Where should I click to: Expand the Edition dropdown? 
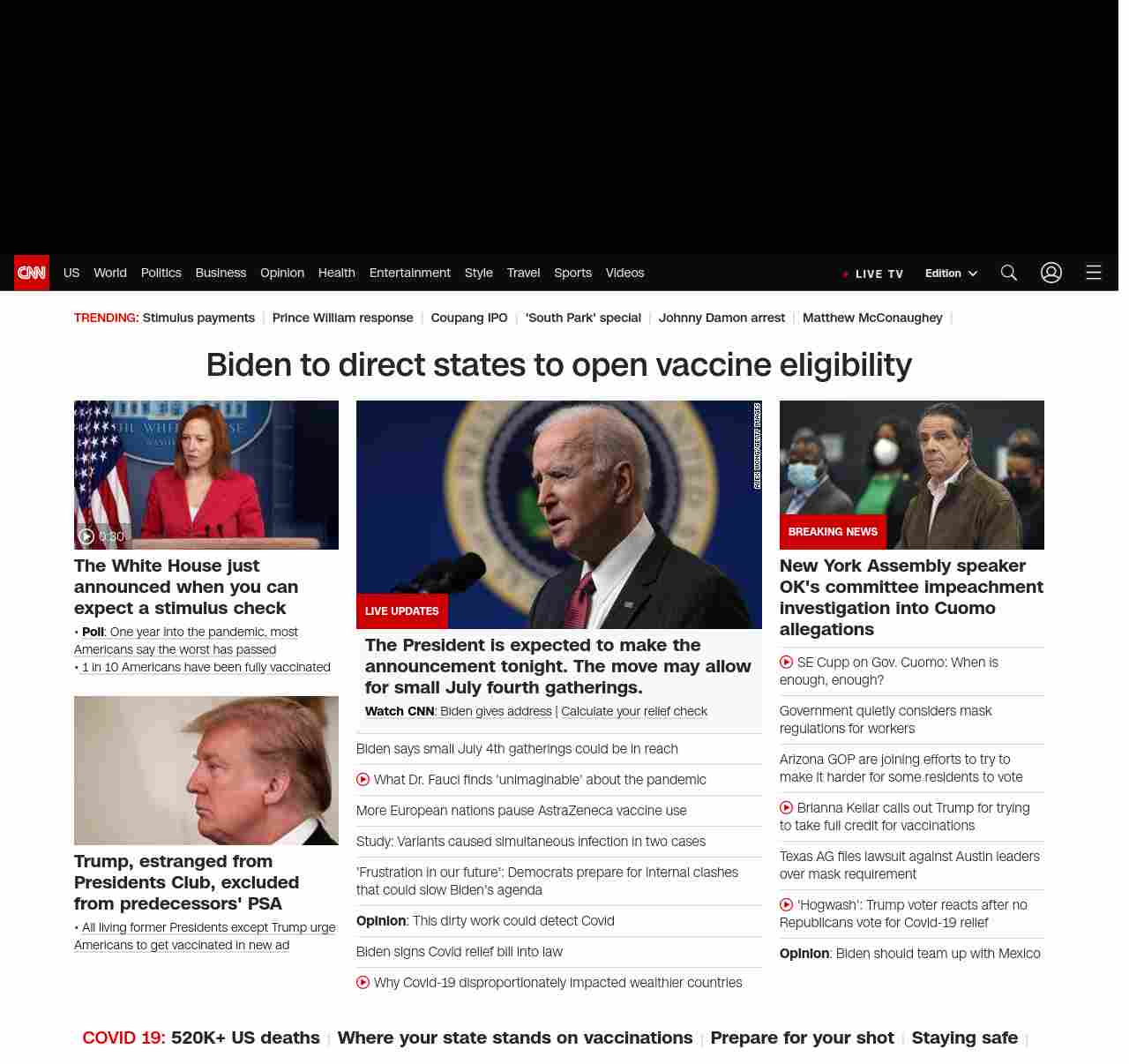951,273
